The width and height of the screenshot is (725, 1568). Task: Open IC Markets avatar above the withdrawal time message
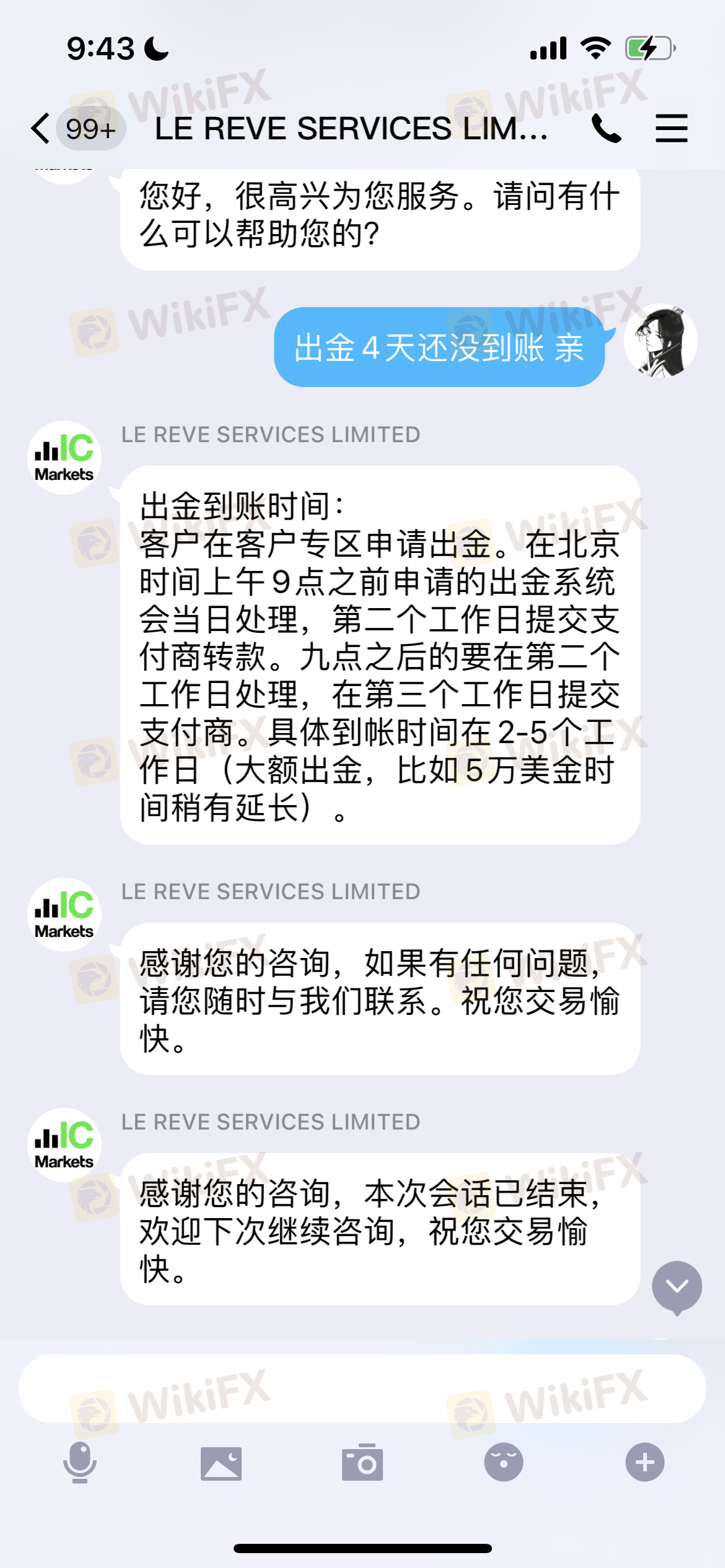pos(64,457)
